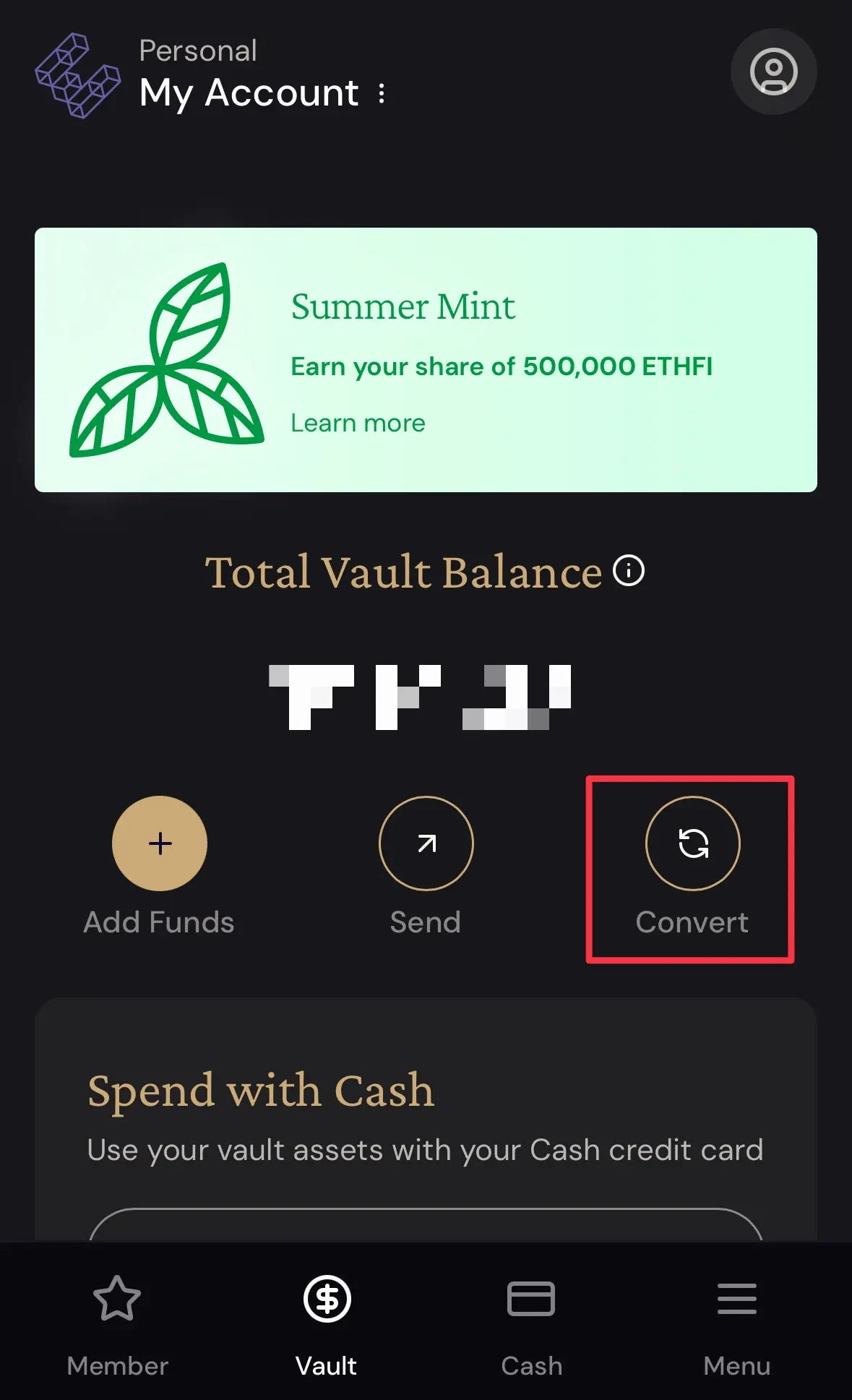
Task: Switch to the Member tab
Action: coord(117,1324)
